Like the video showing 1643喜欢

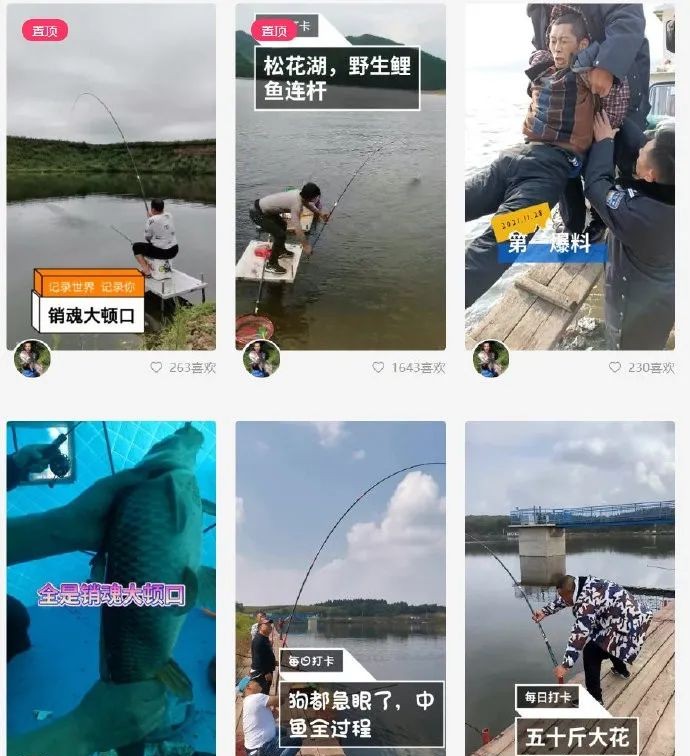(x=379, y=368)
